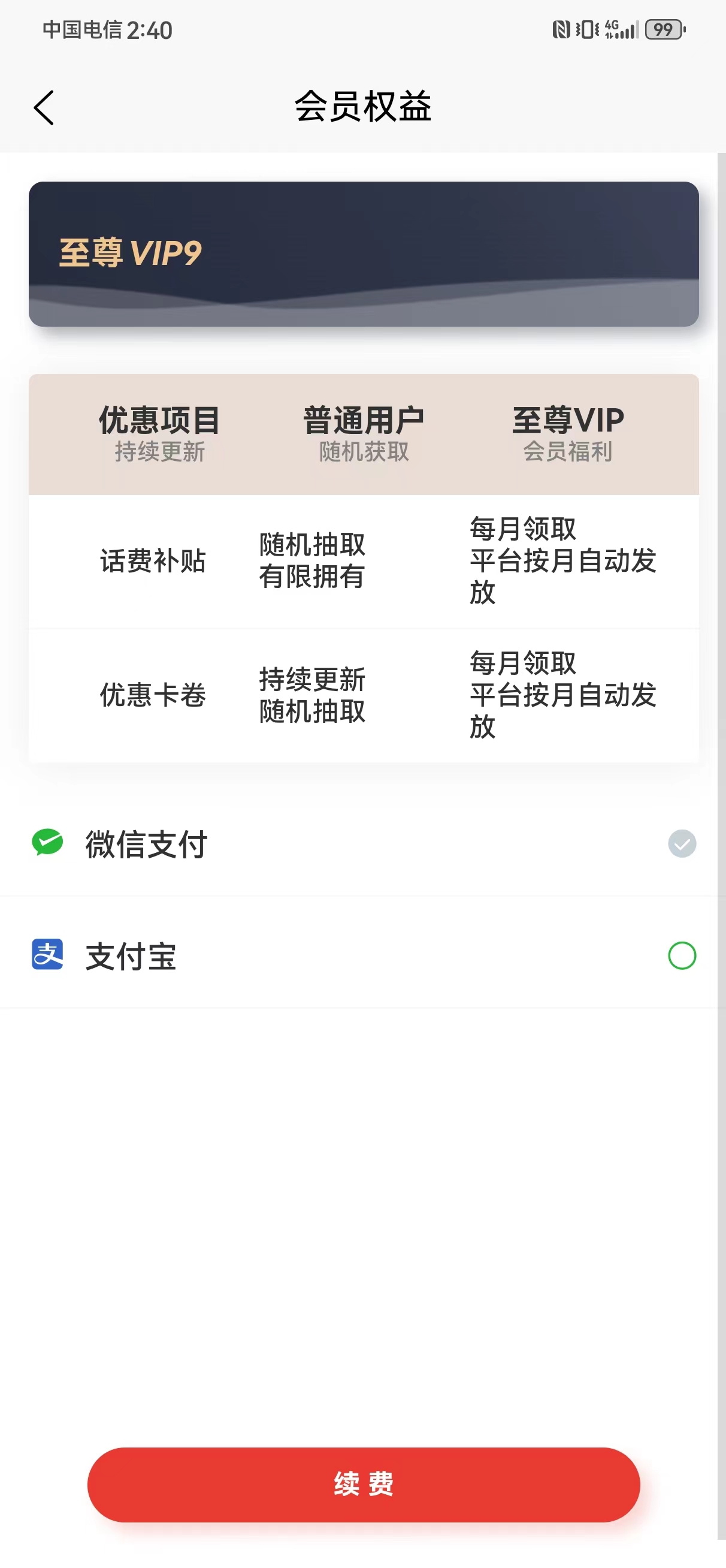
Task: Tap the red 续费 button
Action: [364, 1484]
